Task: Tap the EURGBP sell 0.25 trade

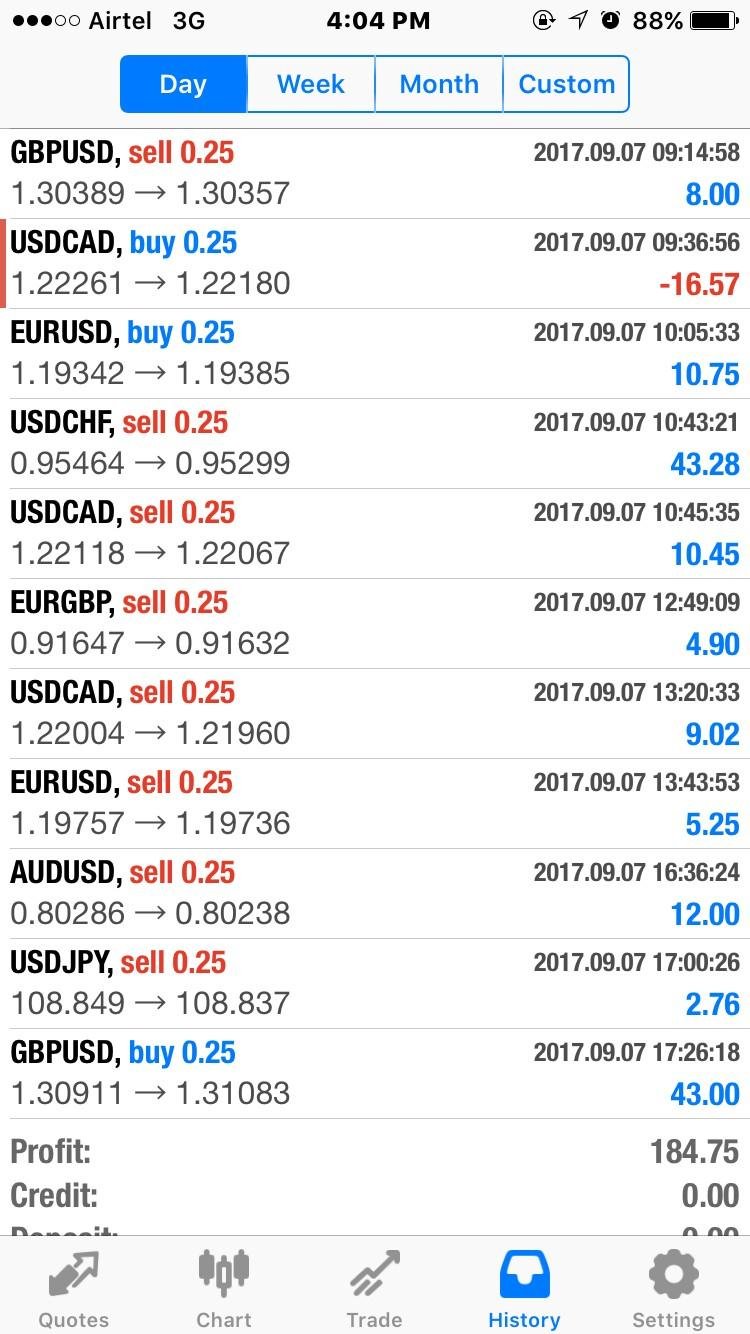Action: pyautogui.click(x=375, y=624)
